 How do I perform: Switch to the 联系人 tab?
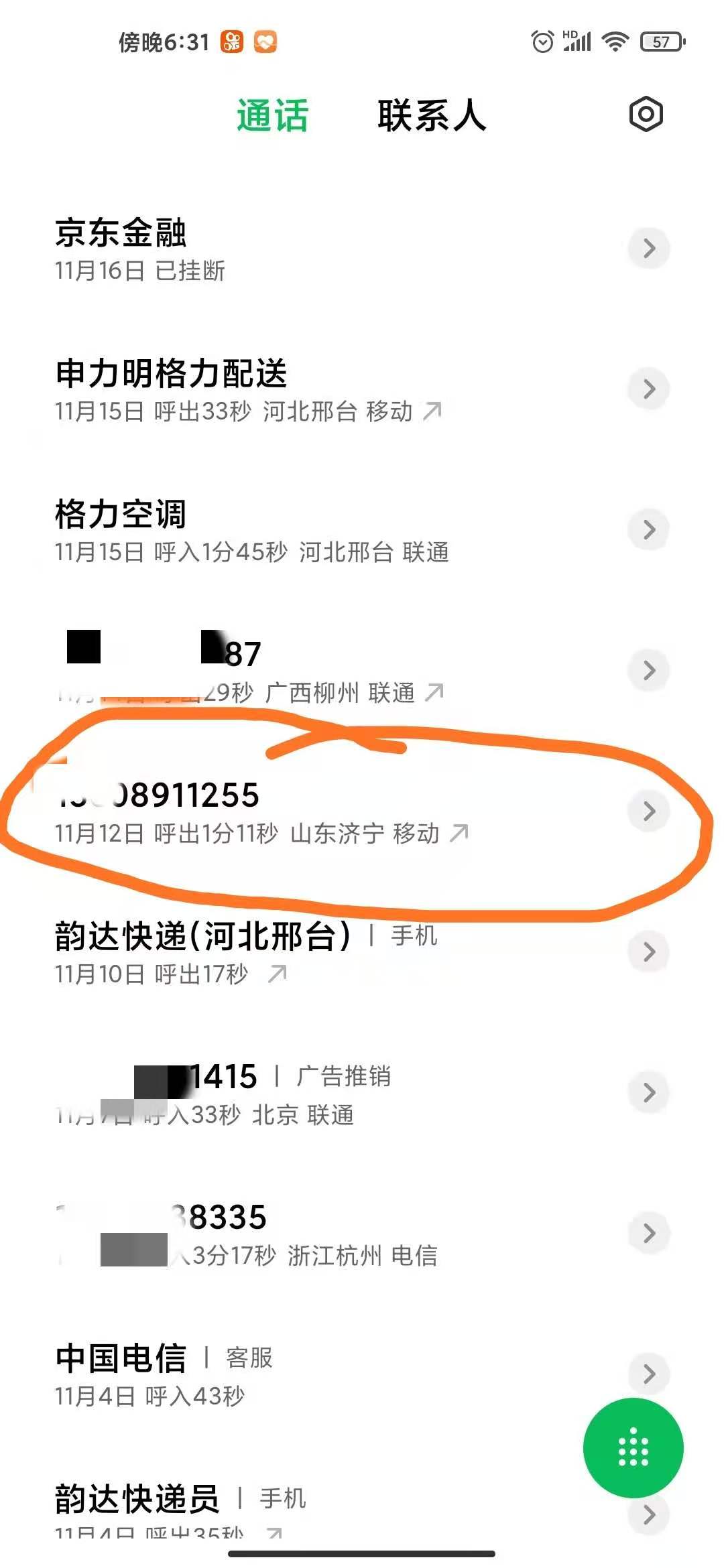click(431, 116)
